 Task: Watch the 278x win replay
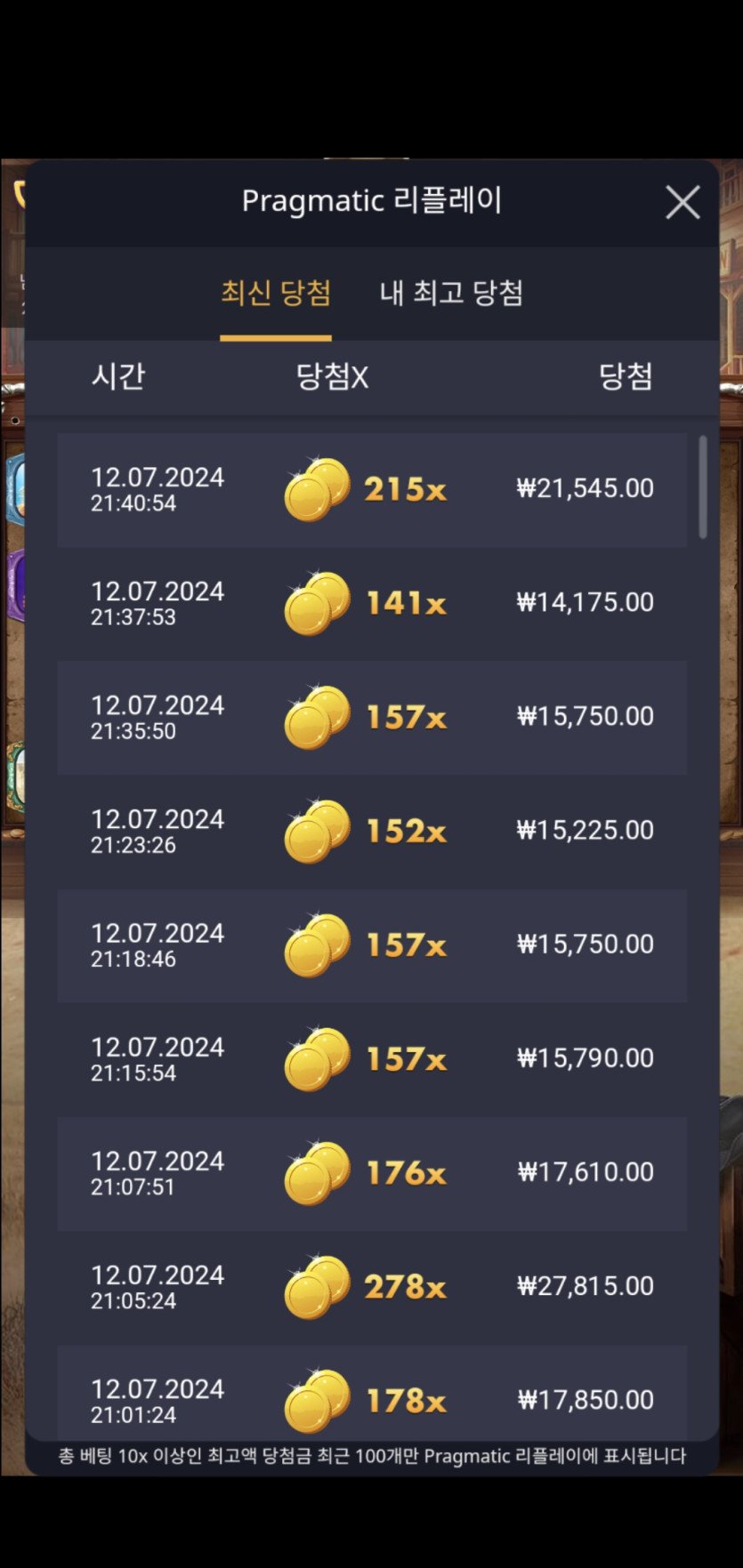coord(372,1287)
